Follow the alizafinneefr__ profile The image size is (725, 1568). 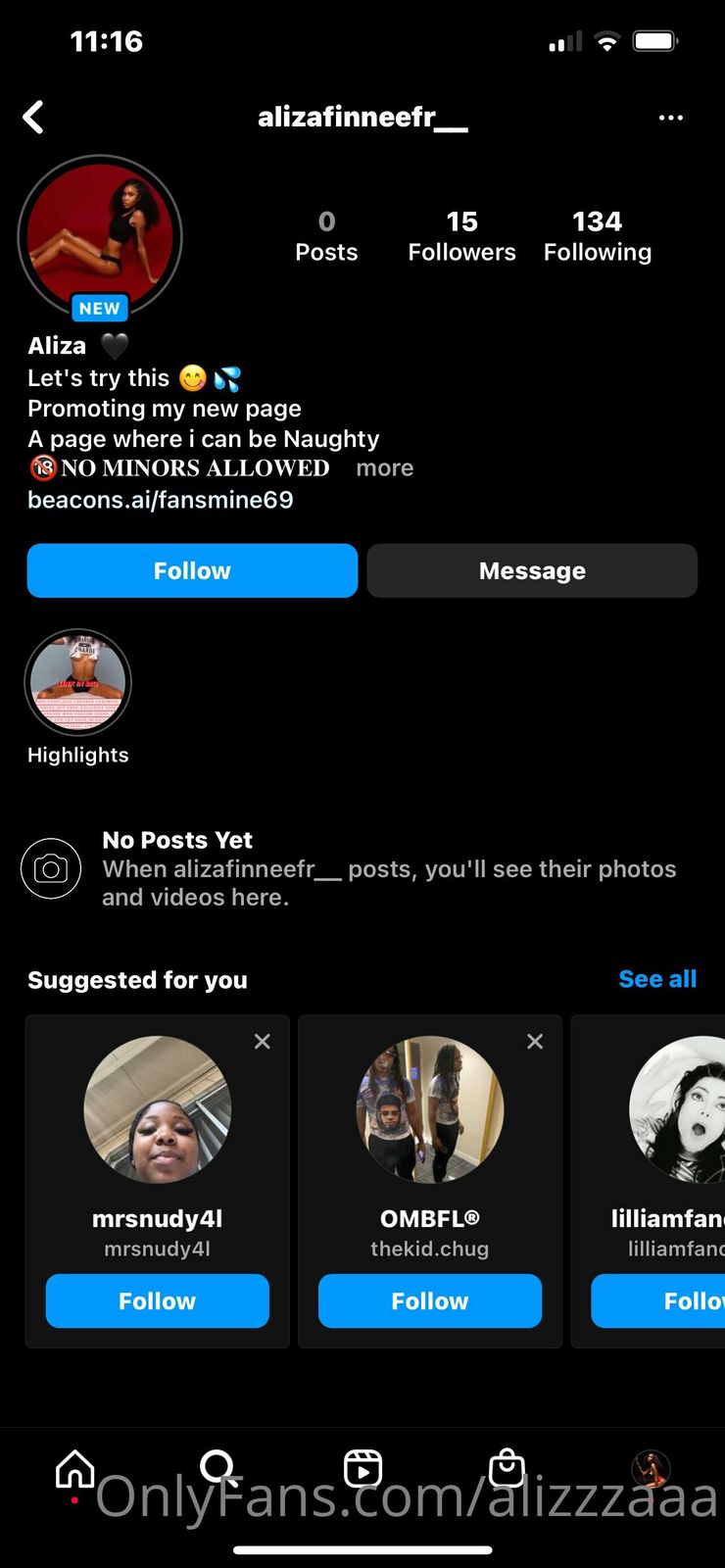192,570
